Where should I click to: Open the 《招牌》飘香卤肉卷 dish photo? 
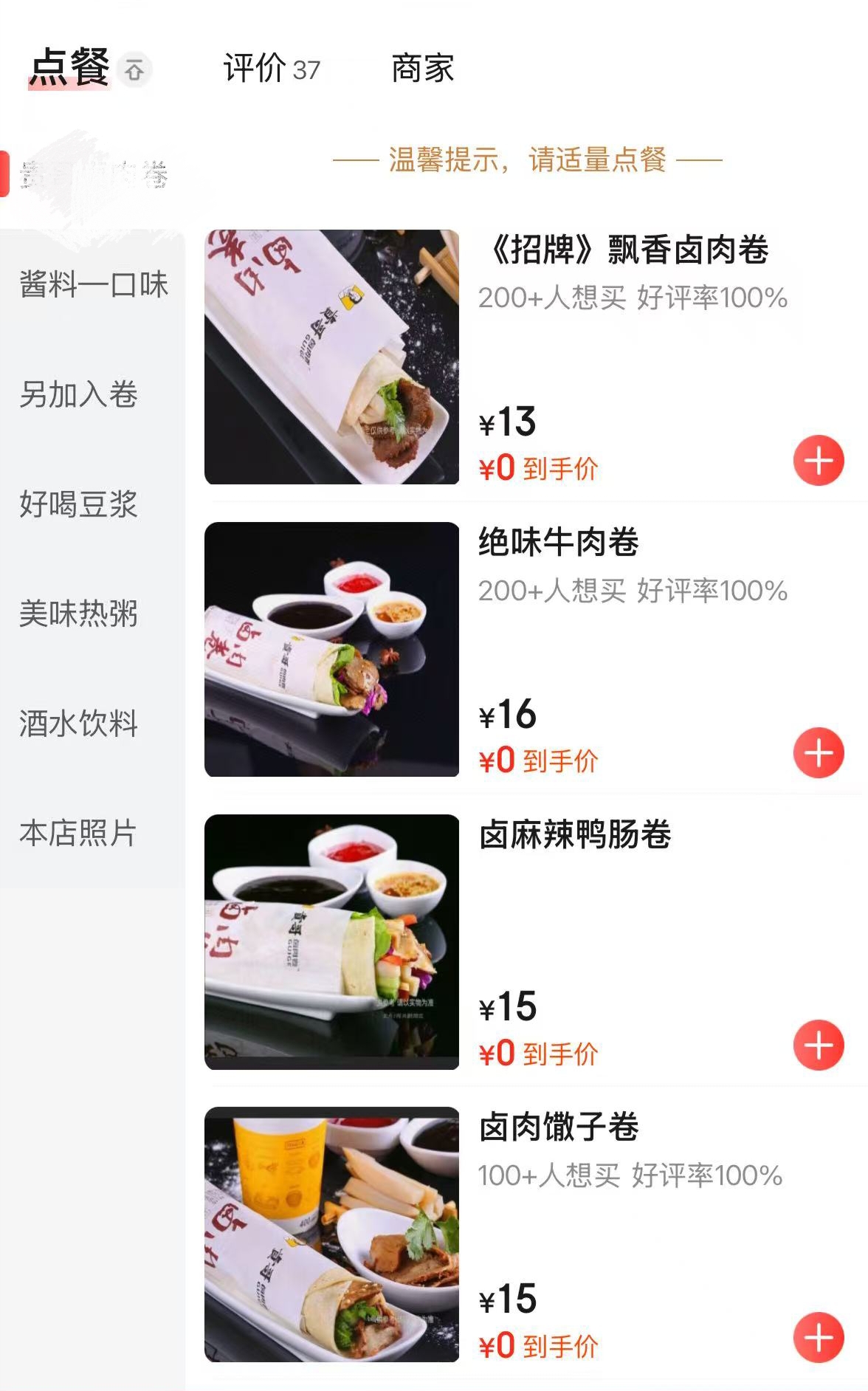coord(331,357)
